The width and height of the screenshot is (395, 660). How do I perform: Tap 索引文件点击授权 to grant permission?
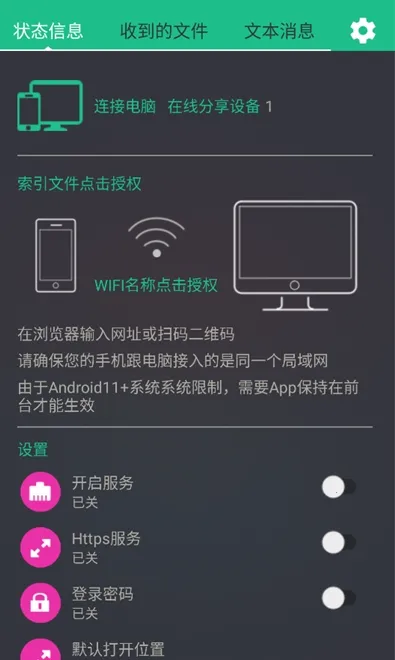(79, 184)
